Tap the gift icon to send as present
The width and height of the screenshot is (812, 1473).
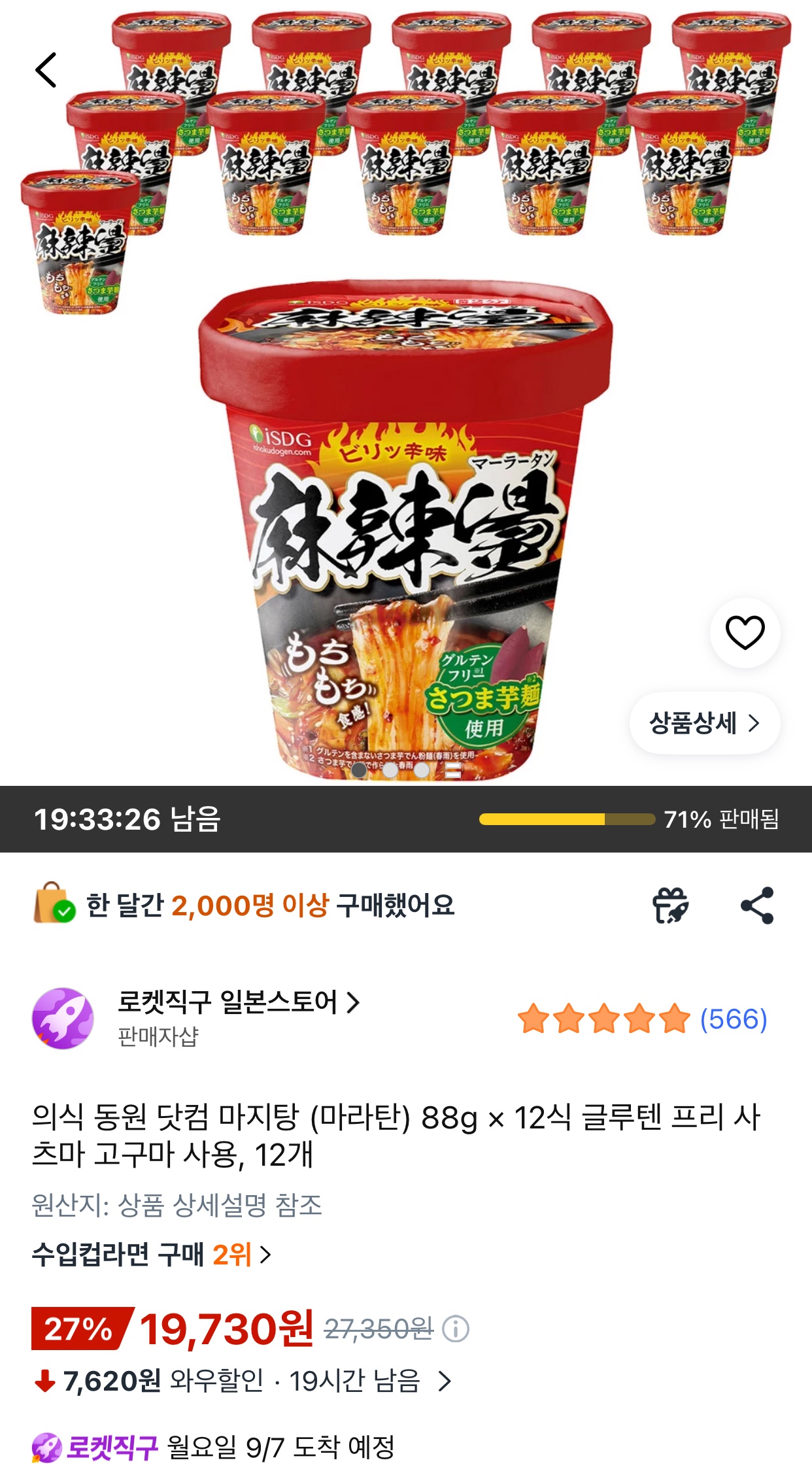(671, 906)
